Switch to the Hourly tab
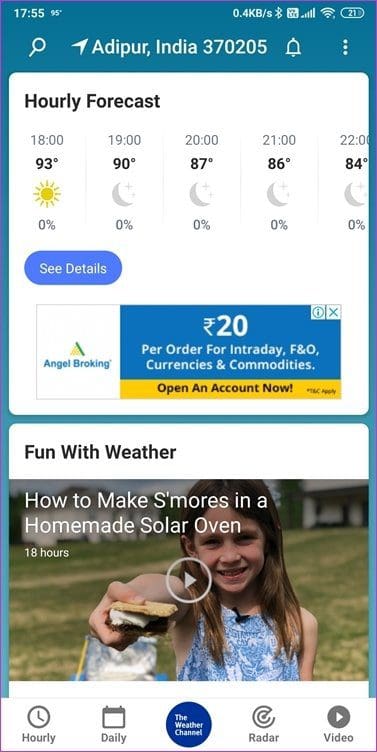Screen dimensions: 377x752 [x=39, y=724]
